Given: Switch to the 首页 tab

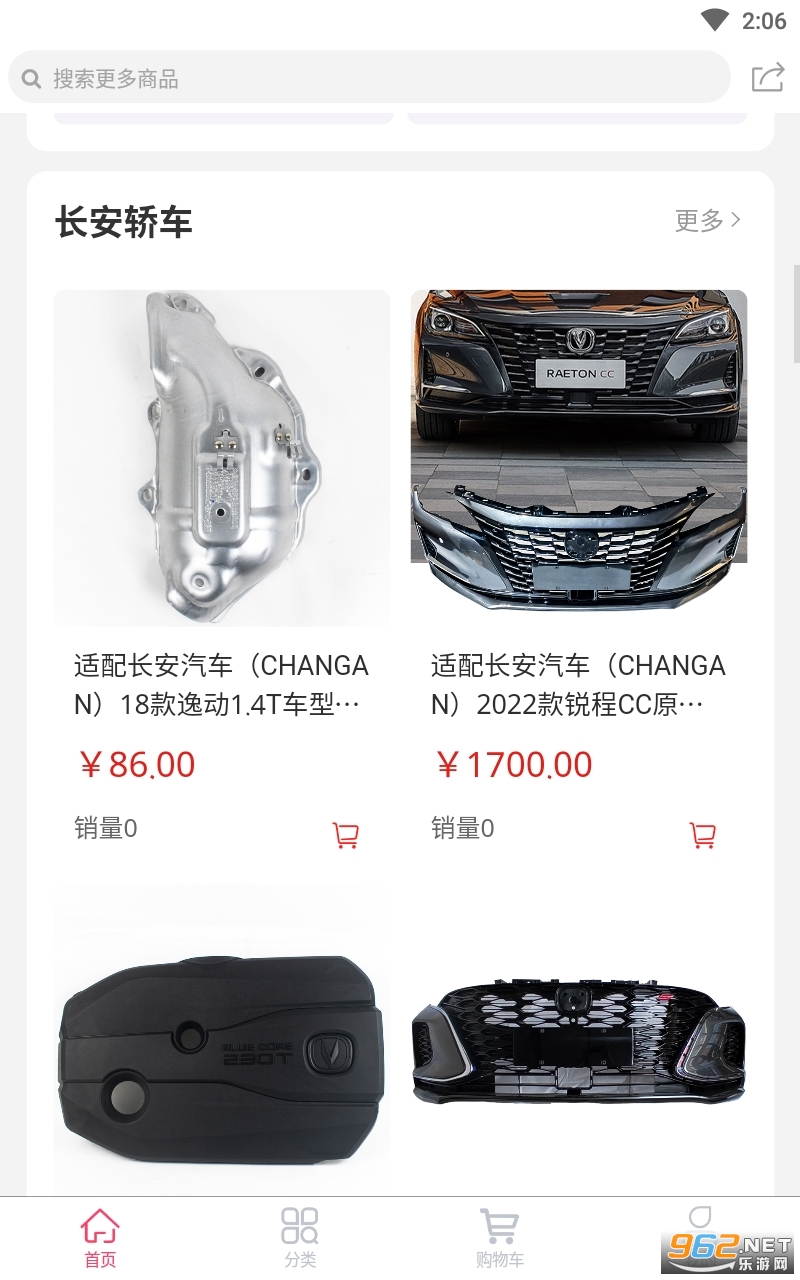Looking at the screenshot, I should 100,1238.
